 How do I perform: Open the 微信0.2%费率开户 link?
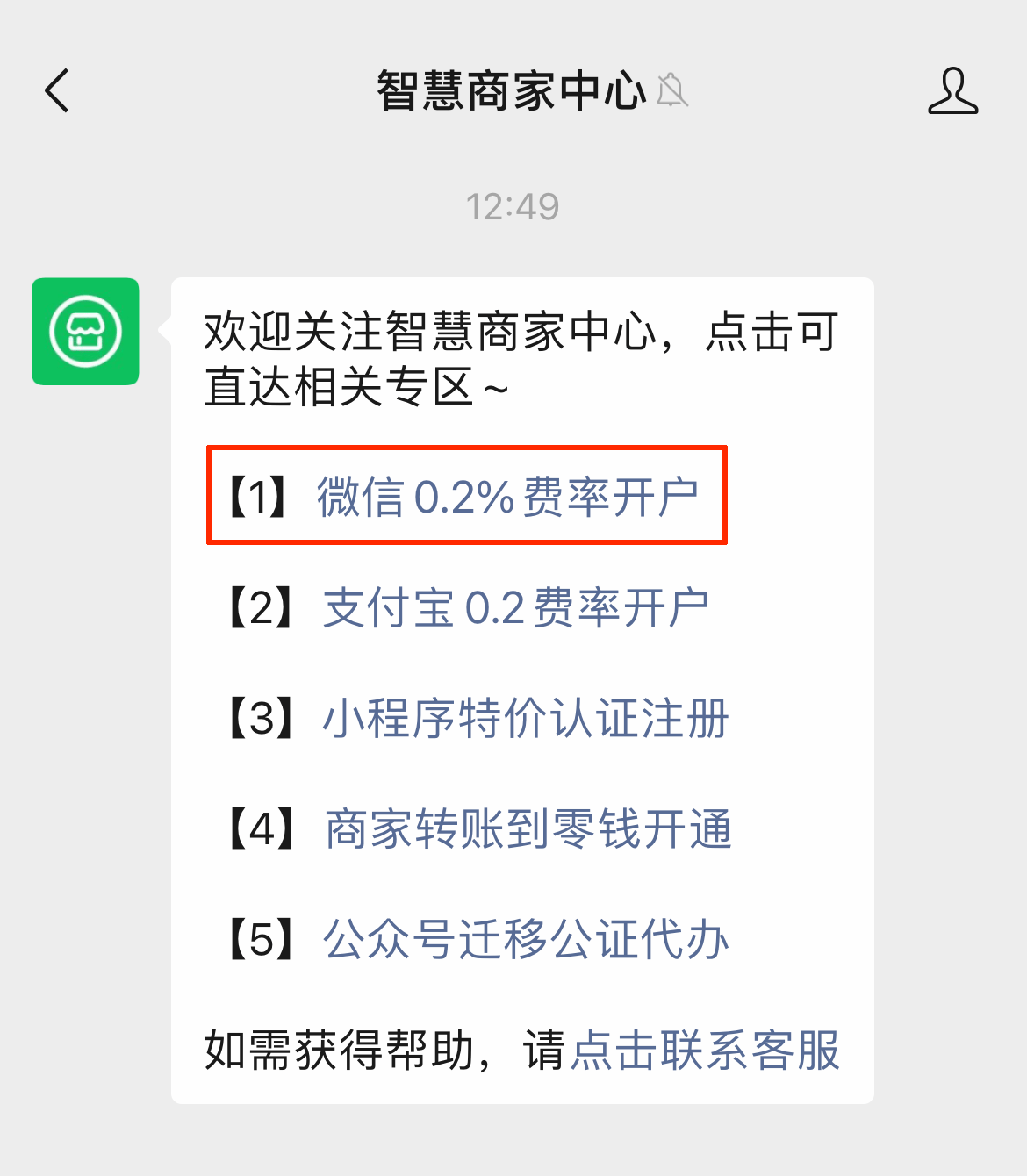click(x=507, y=497)
